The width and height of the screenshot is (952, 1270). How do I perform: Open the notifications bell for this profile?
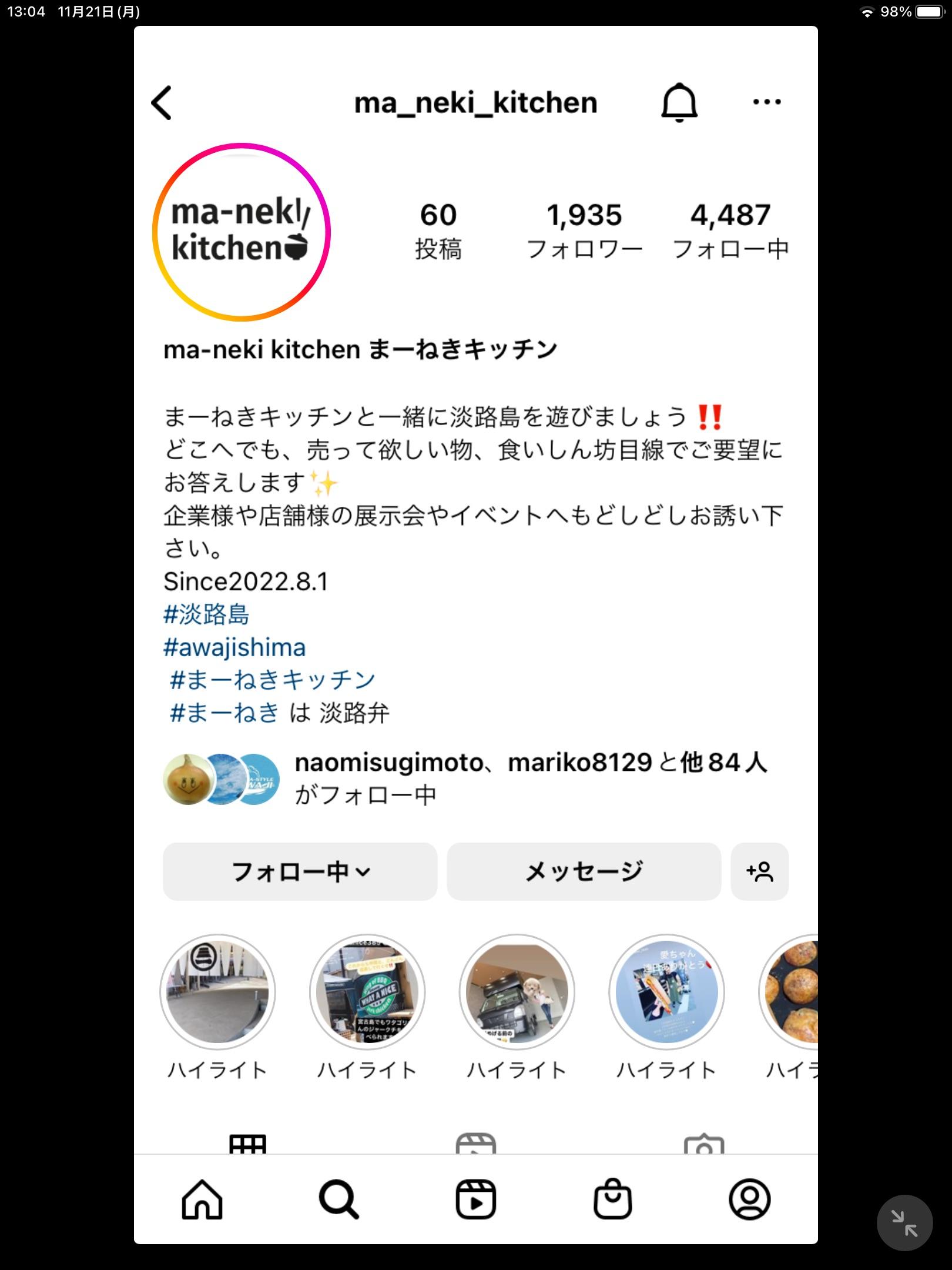(x=679, y=103)
